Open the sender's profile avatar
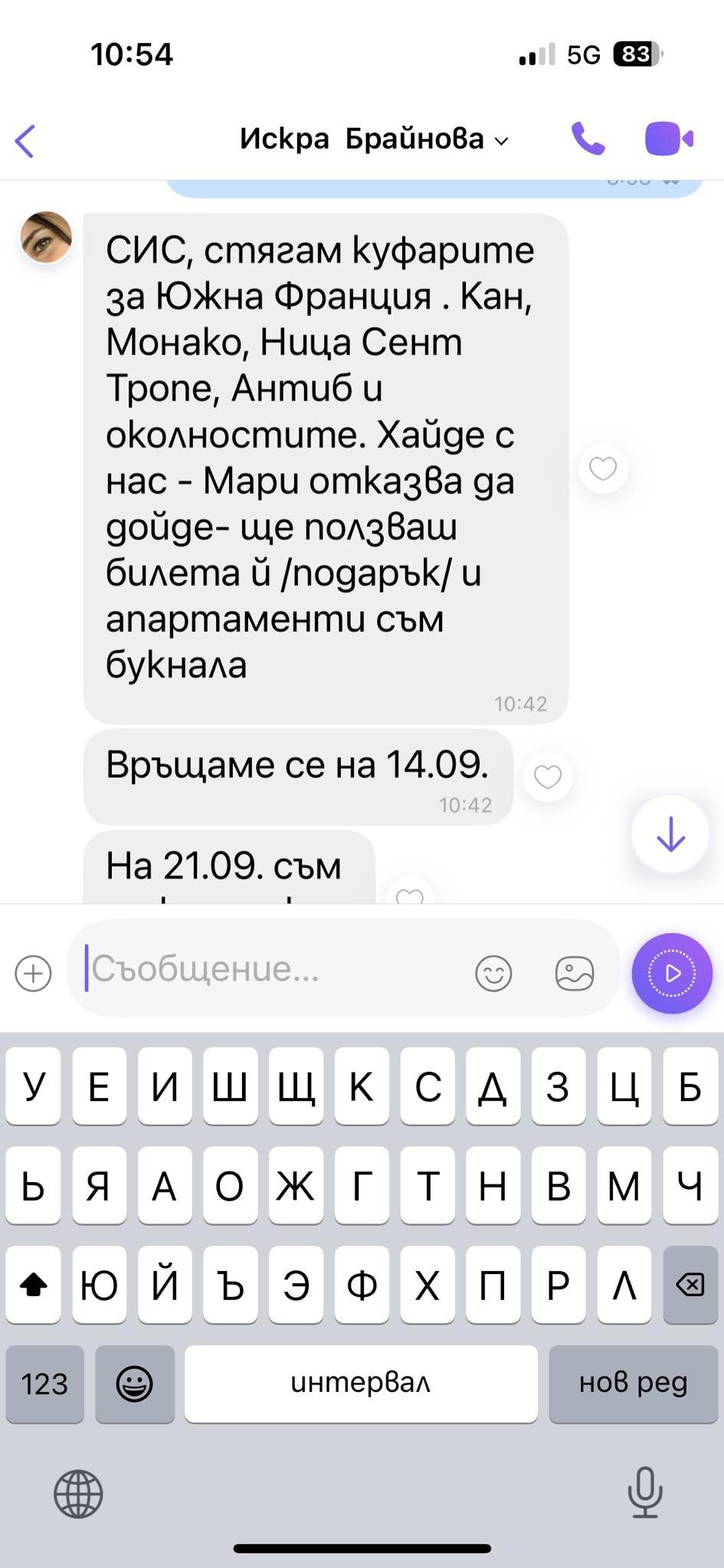The height and width of the screenshot is (1568, 724). (x=46, y=237)
